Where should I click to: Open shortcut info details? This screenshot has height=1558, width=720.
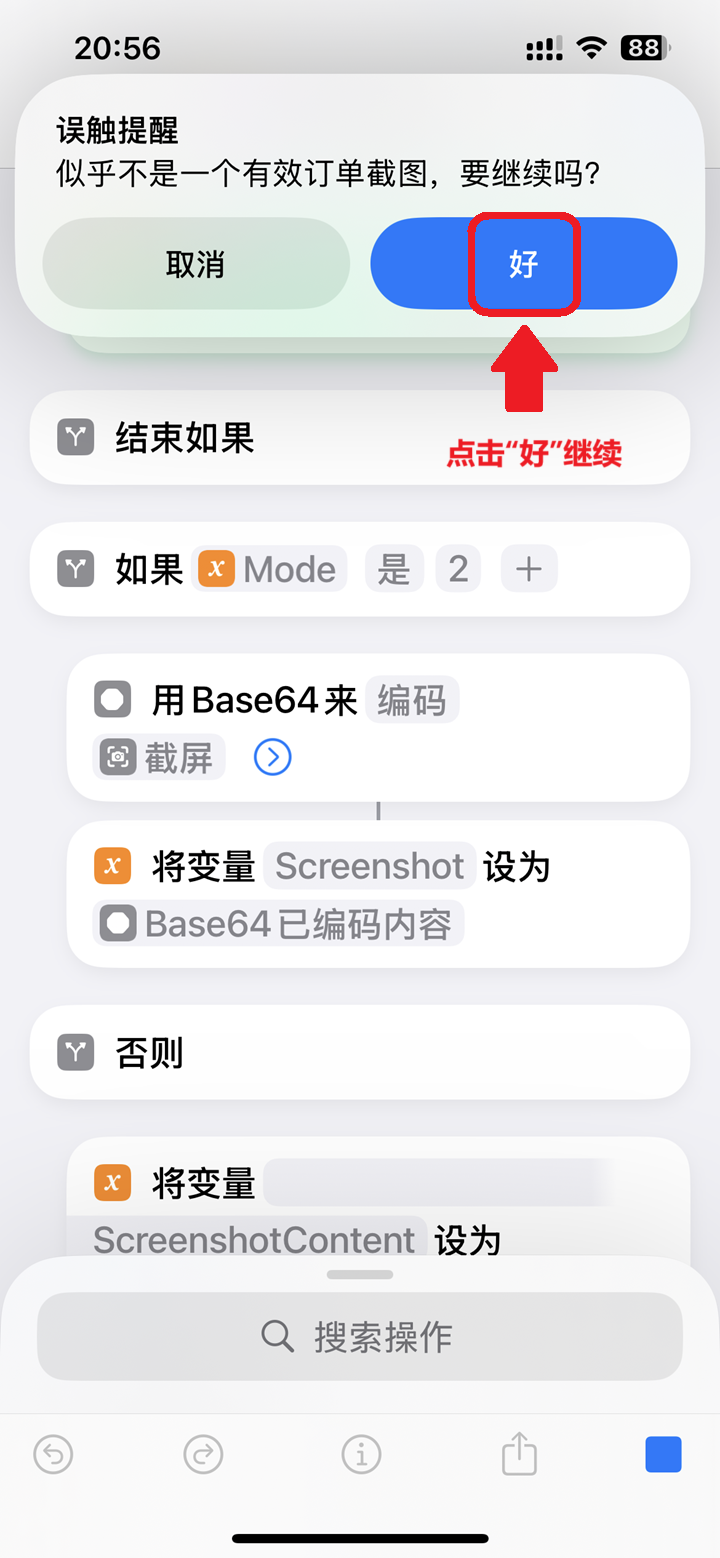point(361,1454)
